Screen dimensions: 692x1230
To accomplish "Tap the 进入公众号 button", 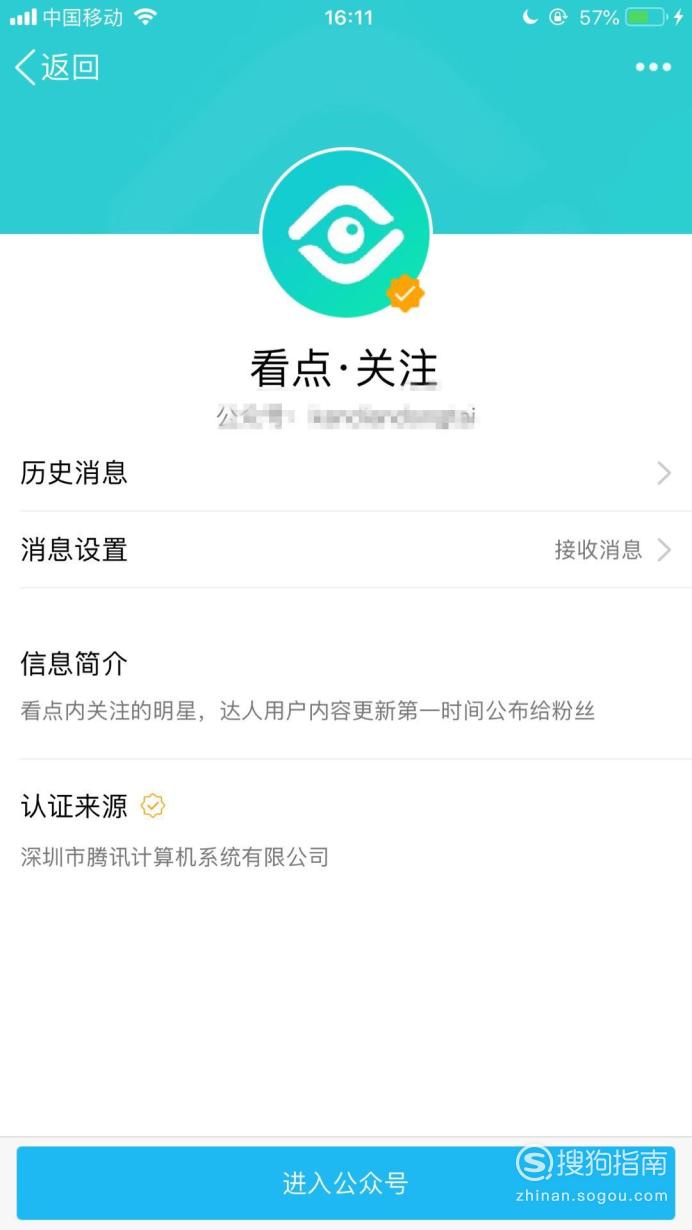I will [x=346, y=1183].
